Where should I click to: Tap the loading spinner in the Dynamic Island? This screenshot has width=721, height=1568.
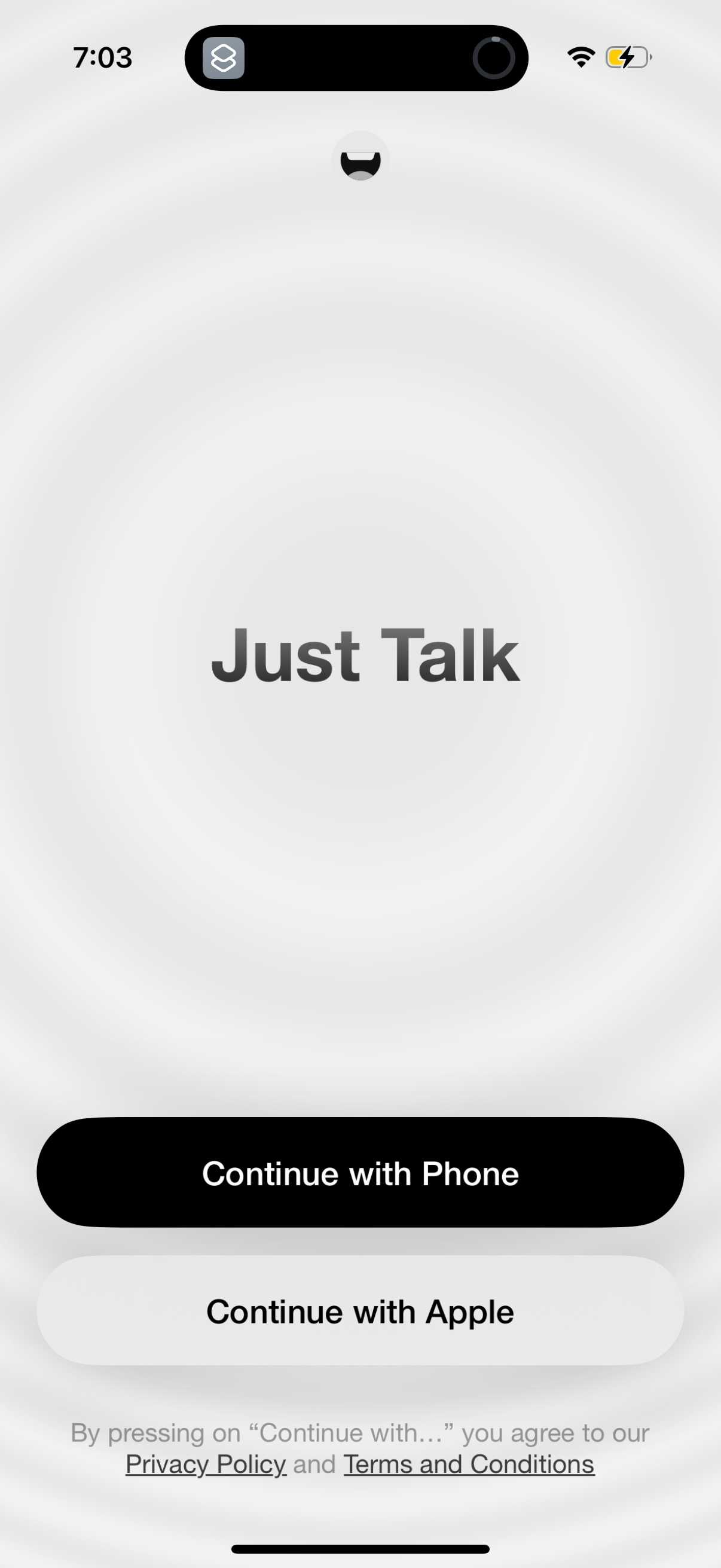(495, 57)
